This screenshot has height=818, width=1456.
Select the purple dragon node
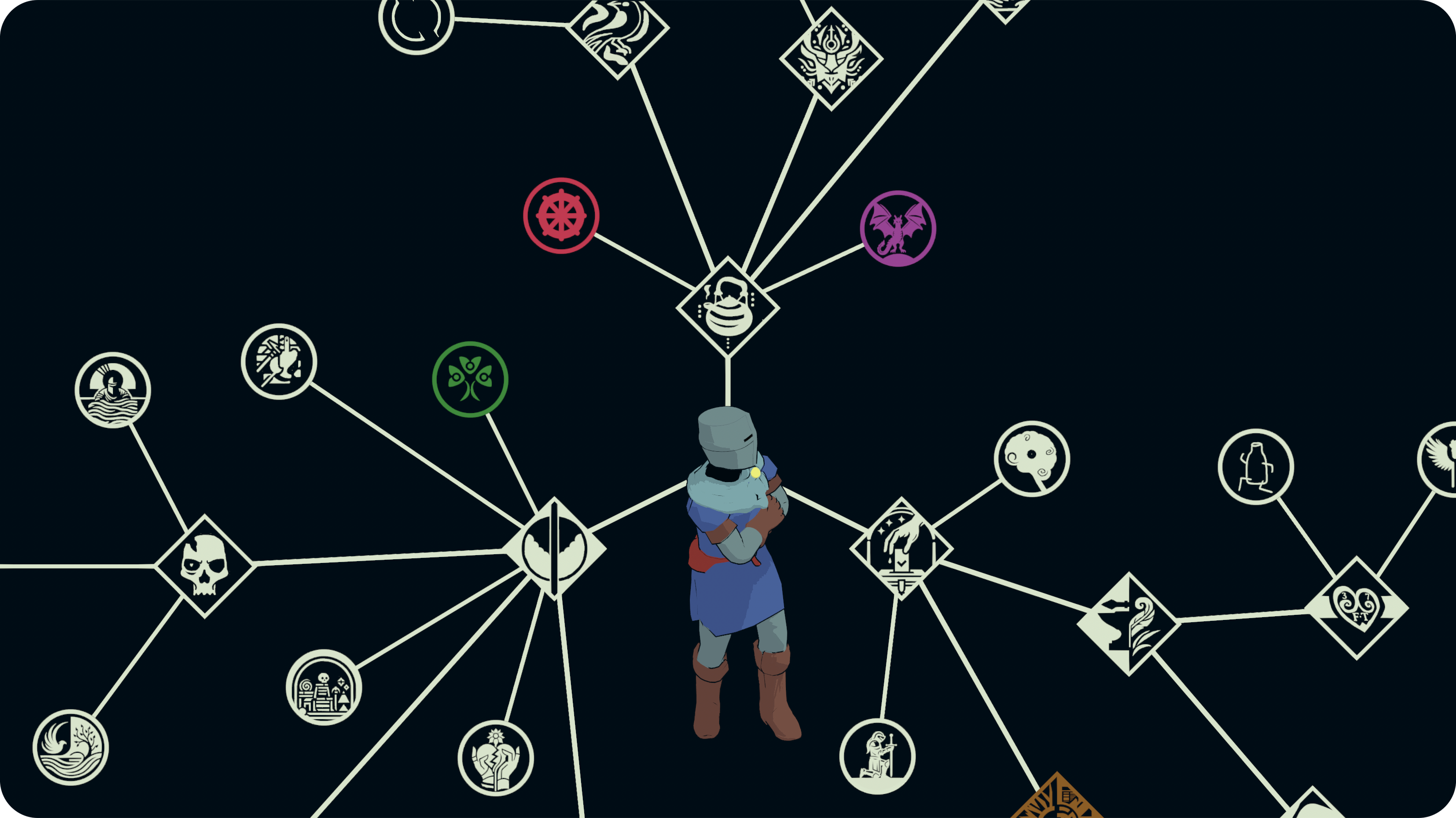(x=897, y=228)
